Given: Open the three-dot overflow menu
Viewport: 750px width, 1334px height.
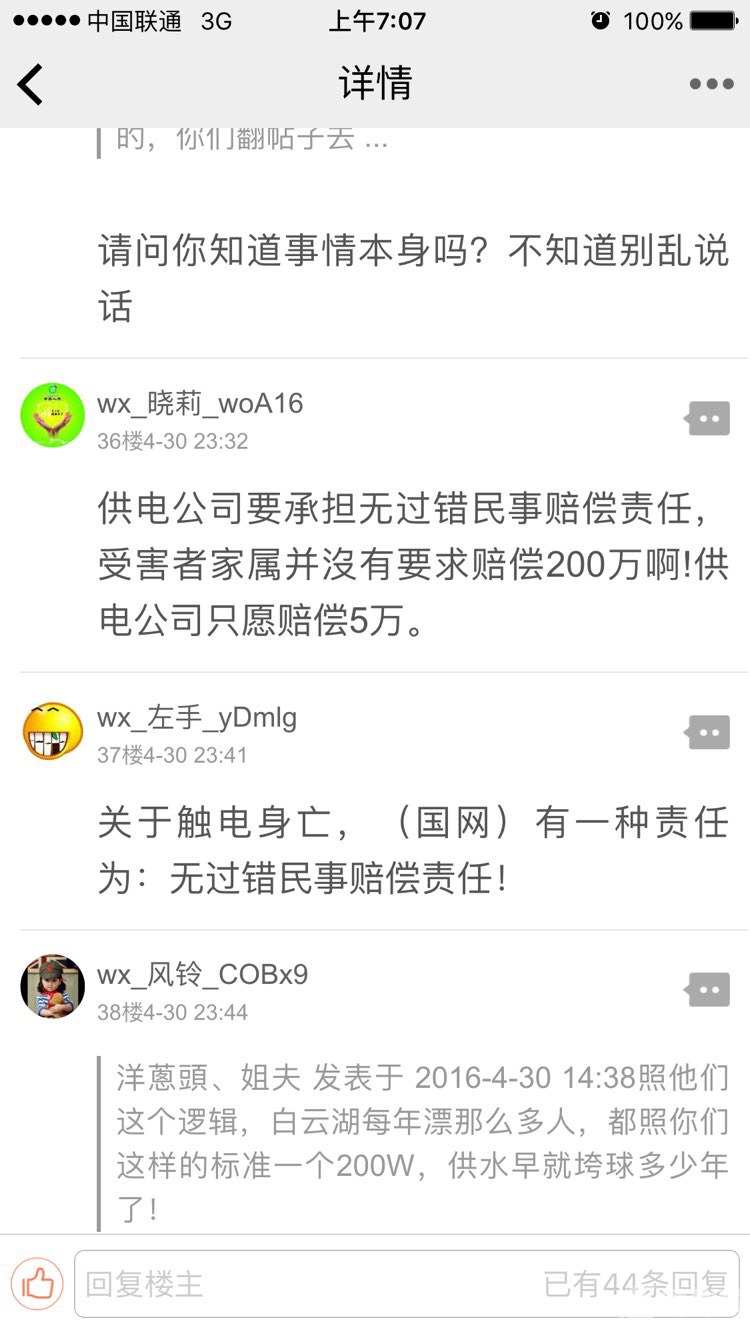Looking at the screenshot, I should [x=711, y=84].
